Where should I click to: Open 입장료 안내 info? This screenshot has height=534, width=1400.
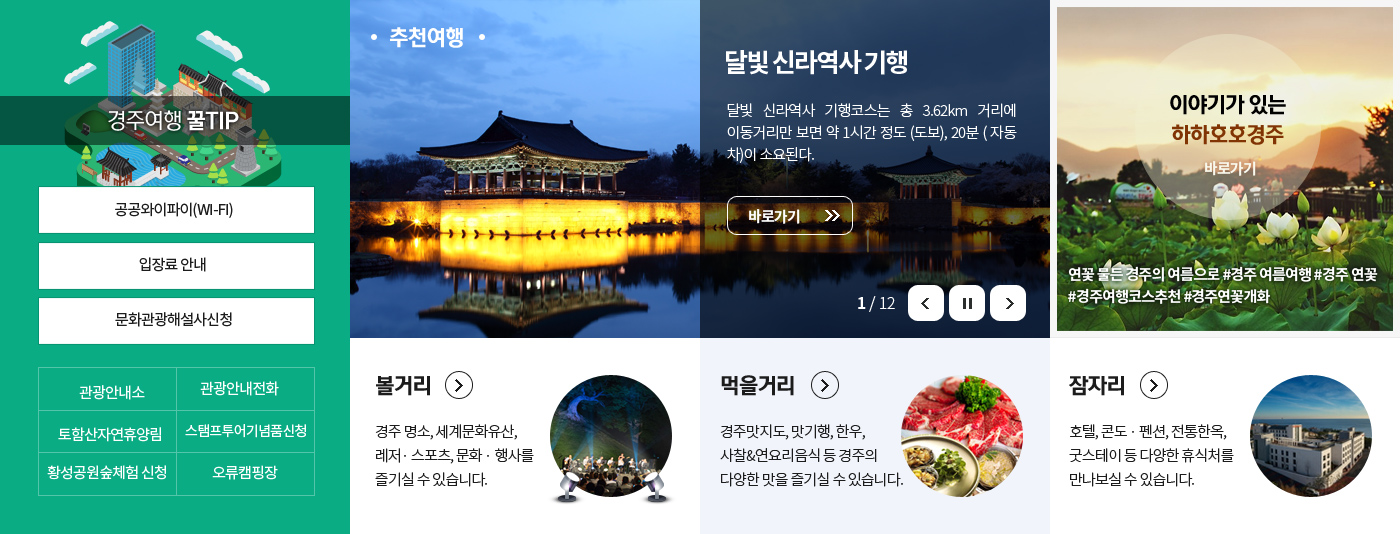[x=176, y=266]
